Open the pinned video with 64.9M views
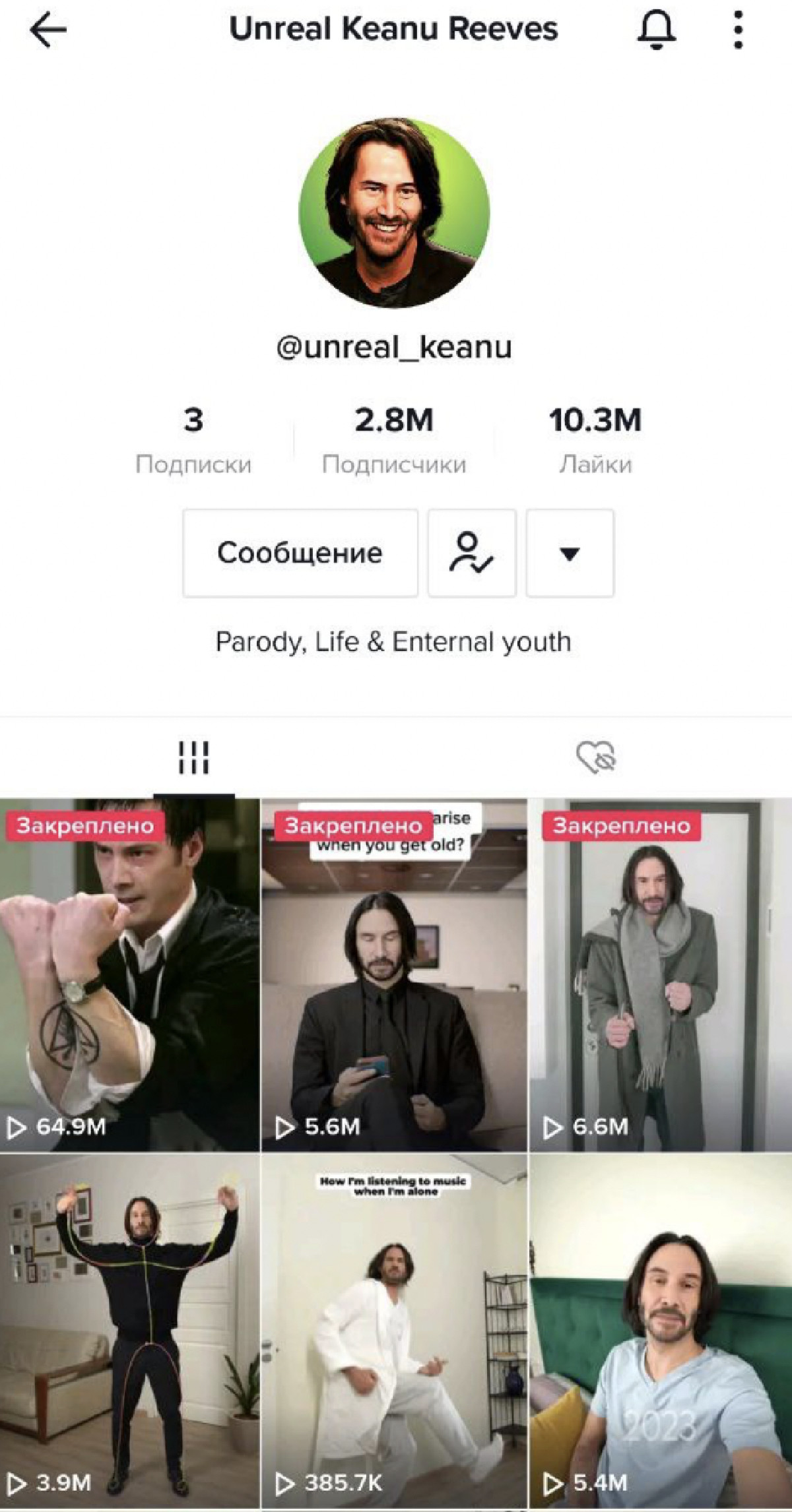Screen dimensions: 792x1512 (x=129, y=976)
